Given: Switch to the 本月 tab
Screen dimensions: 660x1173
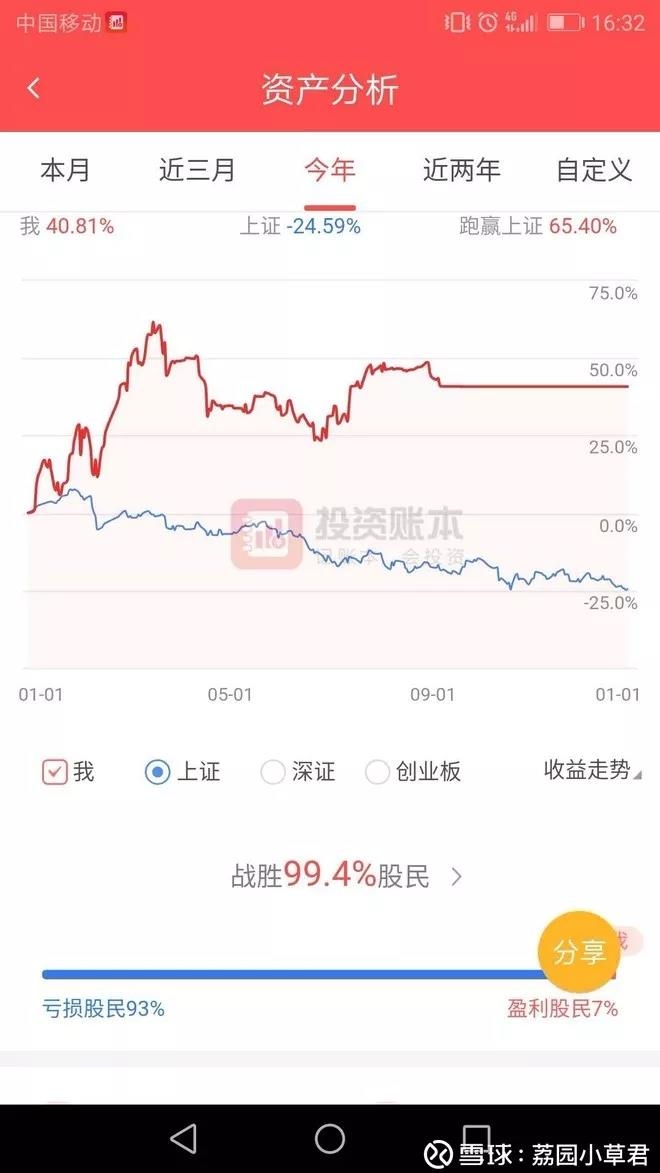Looking at the screenshot, I should (x=66, y=170).
